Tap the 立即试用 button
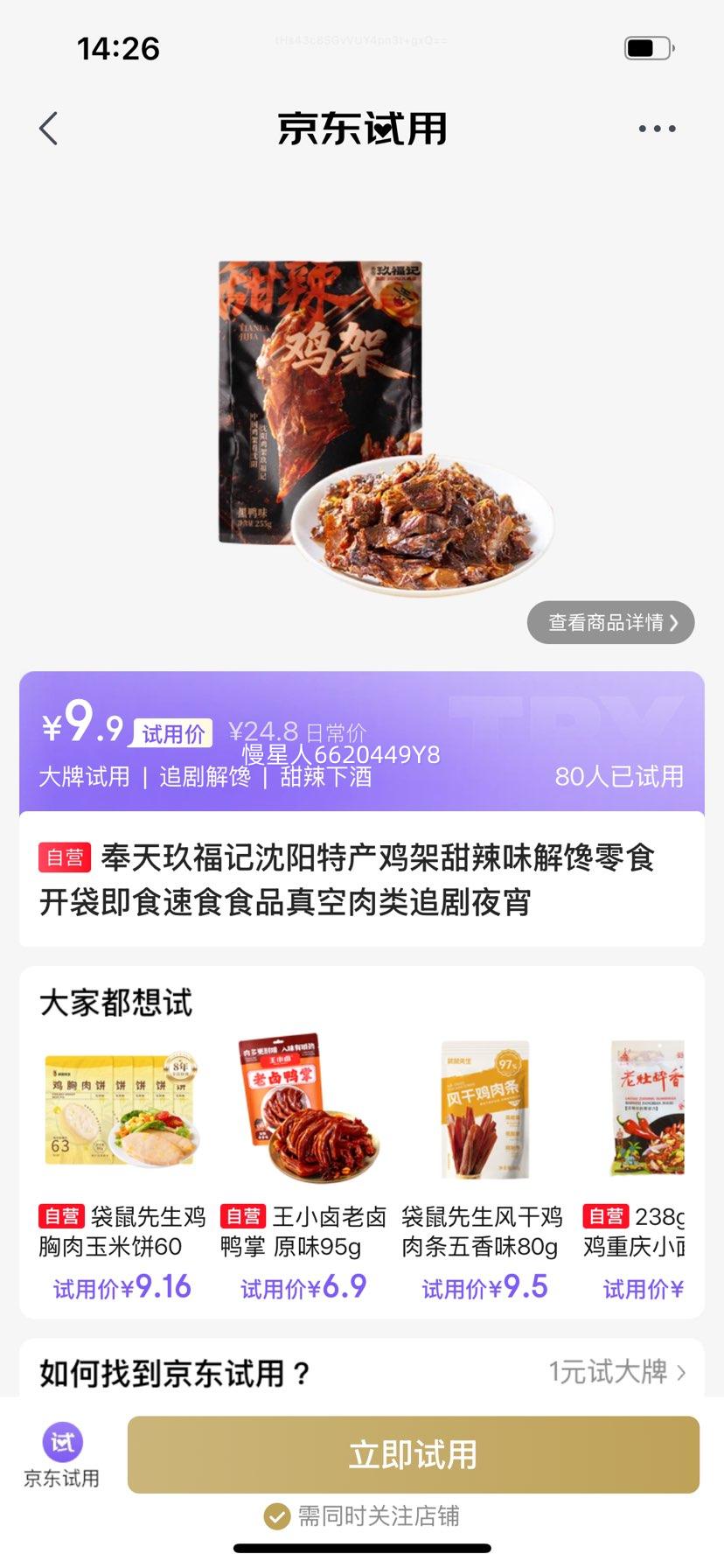Image resolution: width=724 pixels, height=1568 pixels. pyautogui.click(x=411, y=1454)
